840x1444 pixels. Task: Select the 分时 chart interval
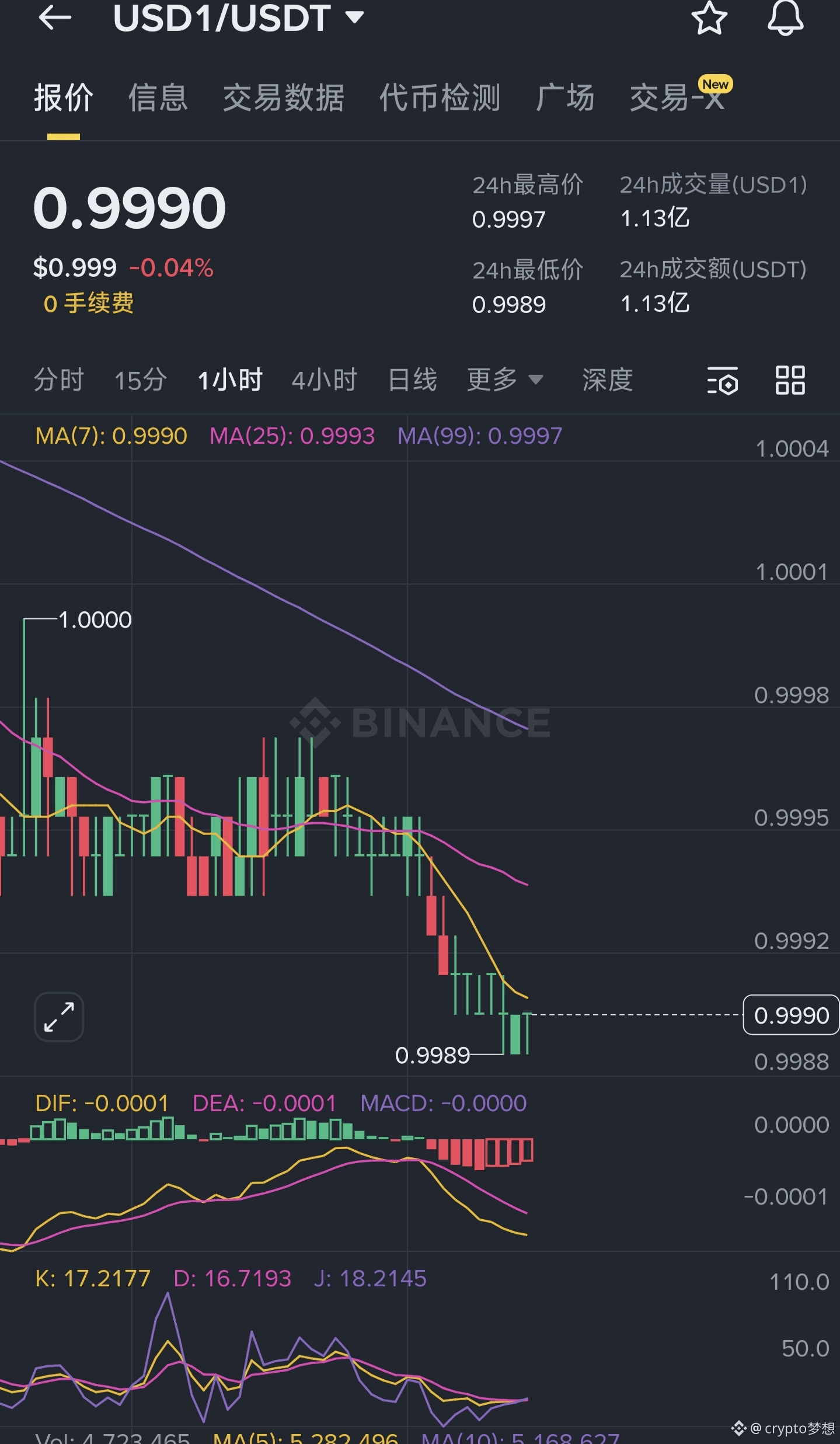point(58,380)
